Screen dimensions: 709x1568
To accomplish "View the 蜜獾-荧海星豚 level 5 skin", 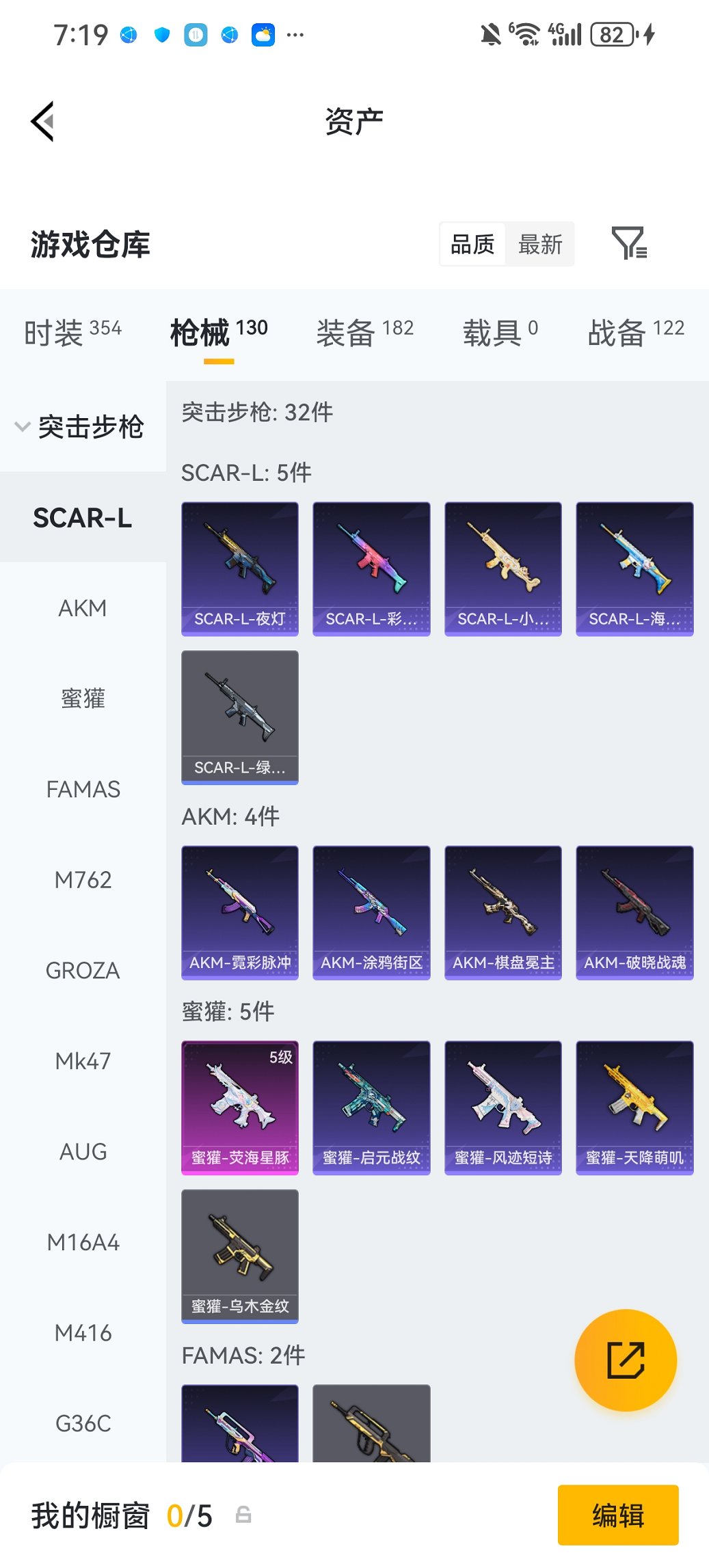I will [x=240, y=1107].
